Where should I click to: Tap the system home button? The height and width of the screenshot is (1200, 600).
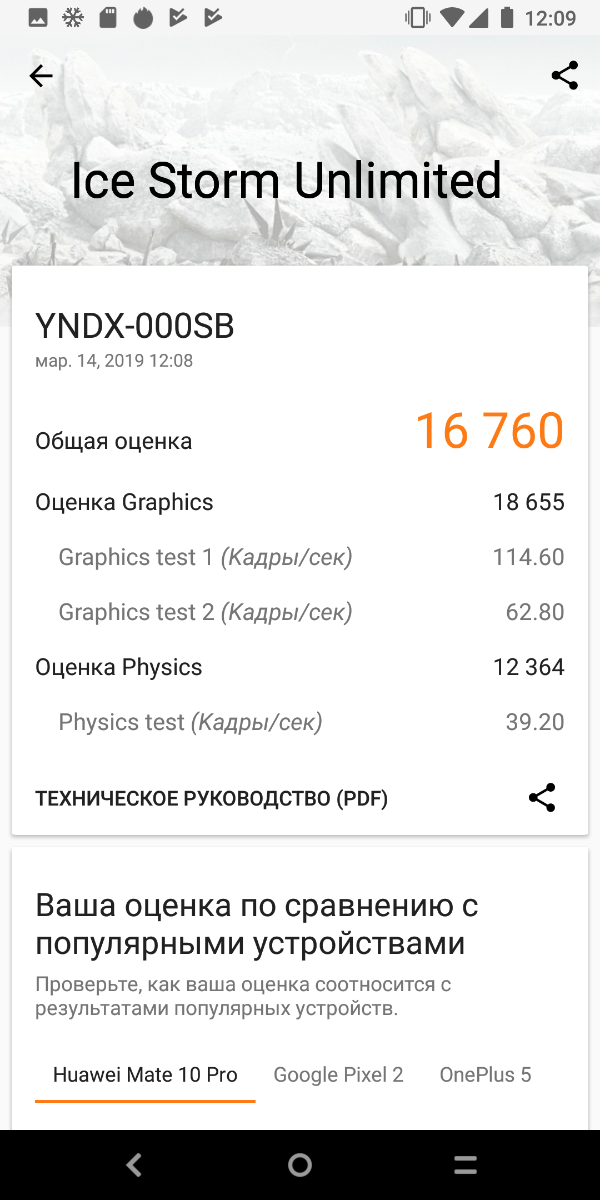(299, 1164)
